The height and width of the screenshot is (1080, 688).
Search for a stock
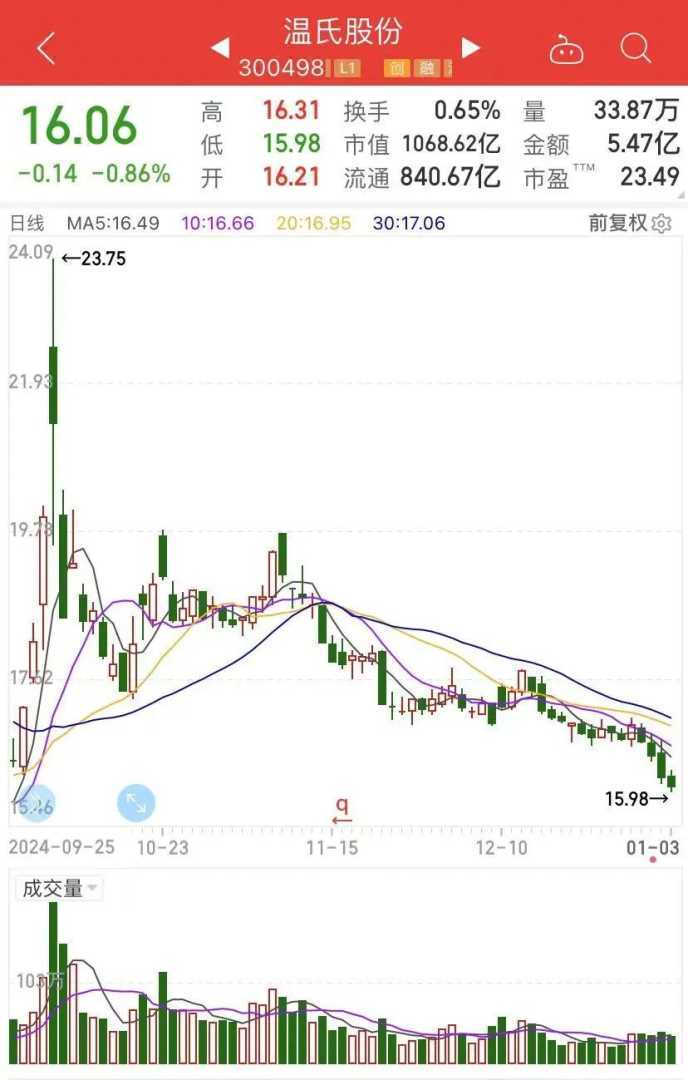tap(636, 47)
